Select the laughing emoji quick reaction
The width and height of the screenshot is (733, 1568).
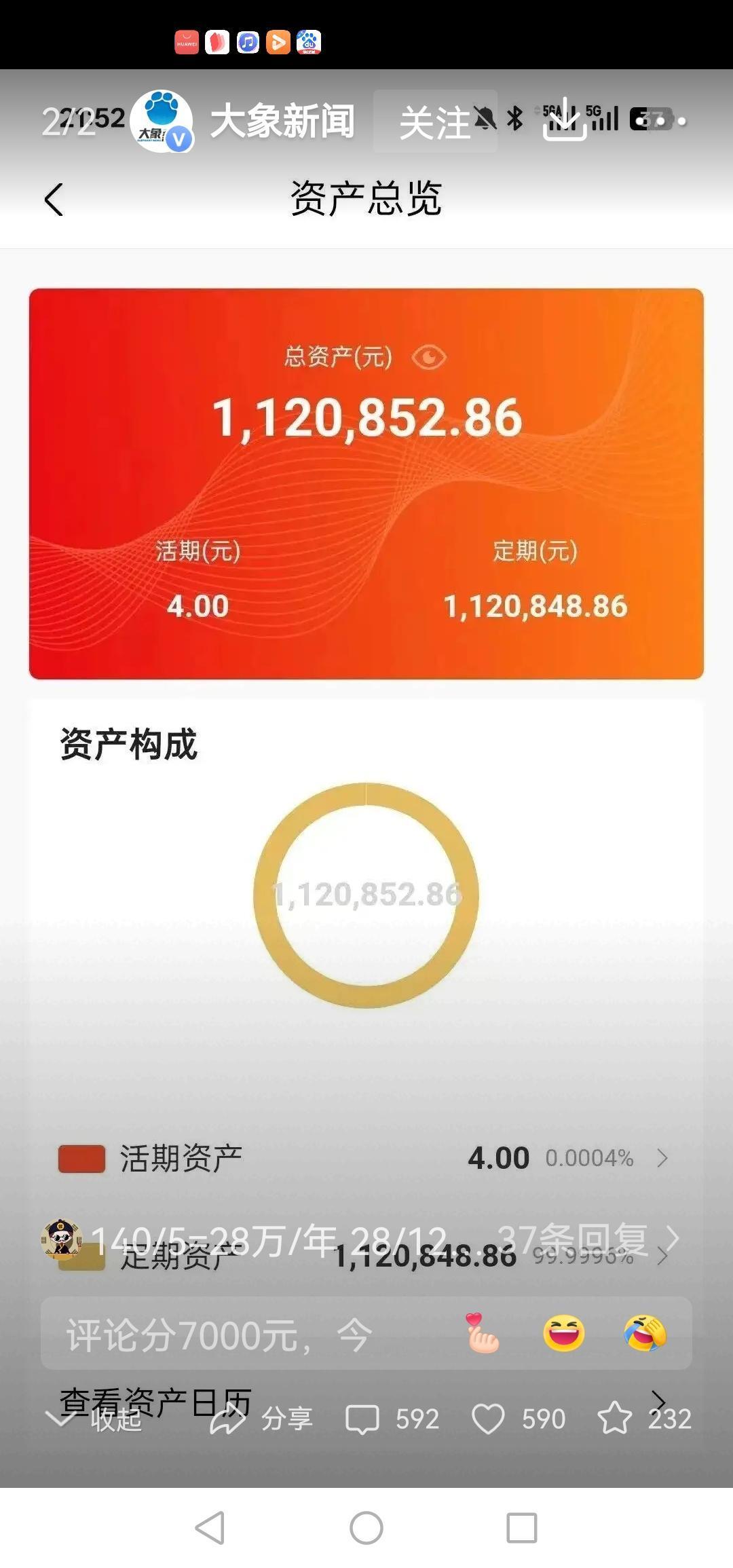pos(564,1332)
